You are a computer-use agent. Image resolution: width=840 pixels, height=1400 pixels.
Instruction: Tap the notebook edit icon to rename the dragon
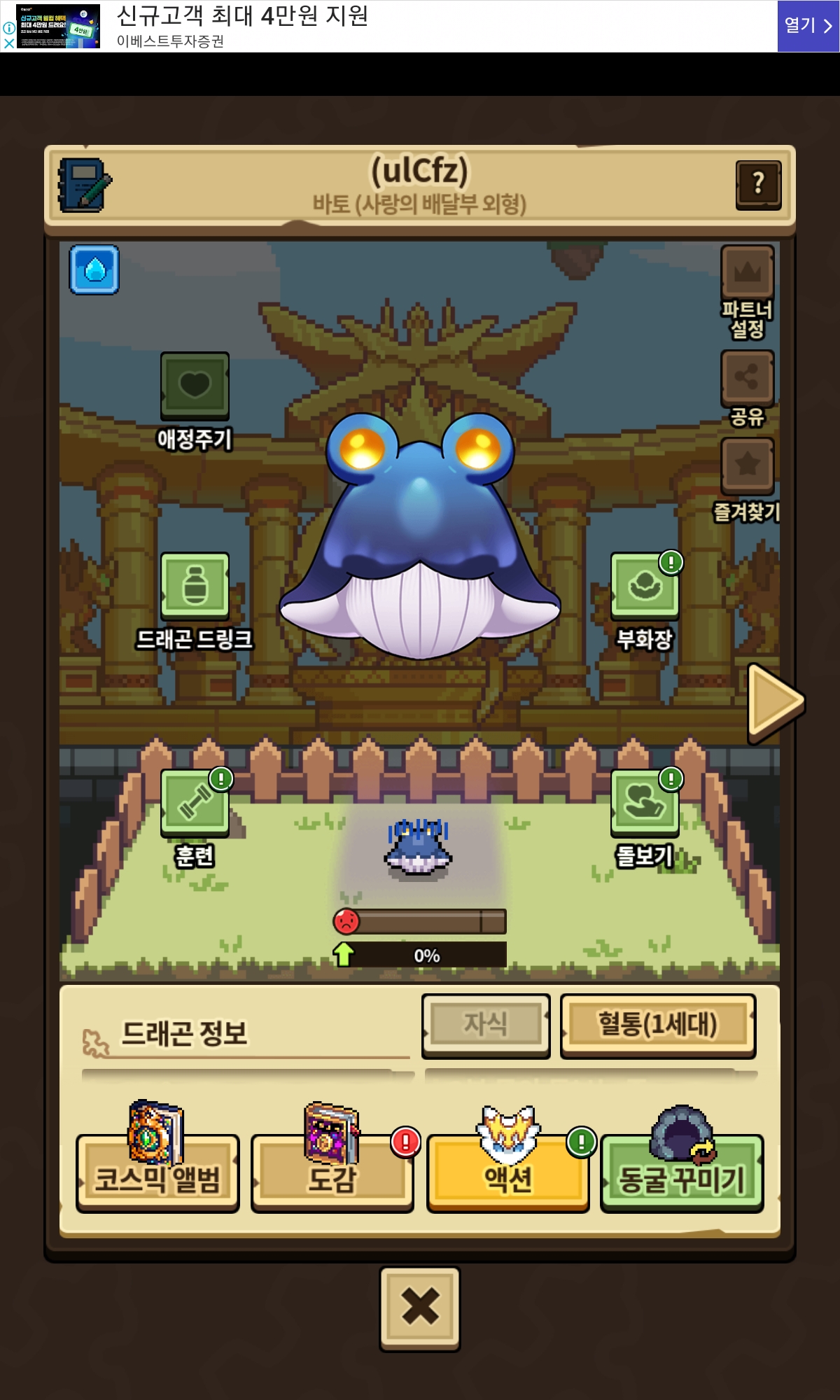pos(85,185)
